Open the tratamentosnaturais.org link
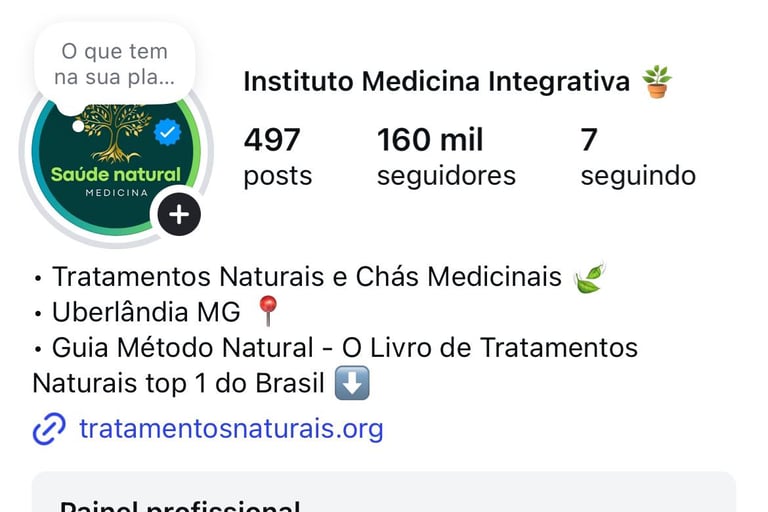Screen dimensions: 768x512 [231, 429]
